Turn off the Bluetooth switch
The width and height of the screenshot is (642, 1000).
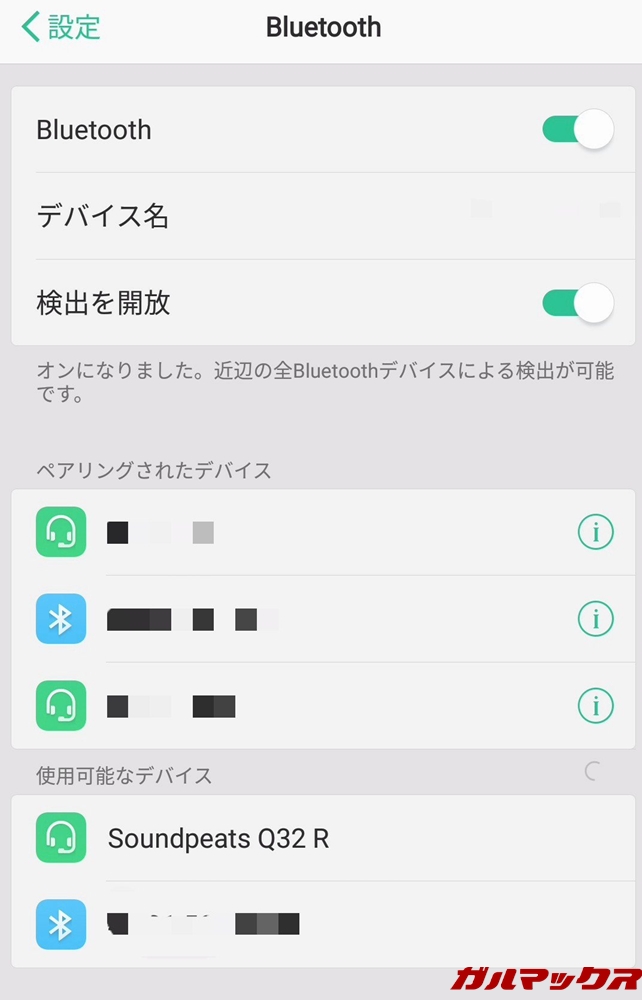577,130
